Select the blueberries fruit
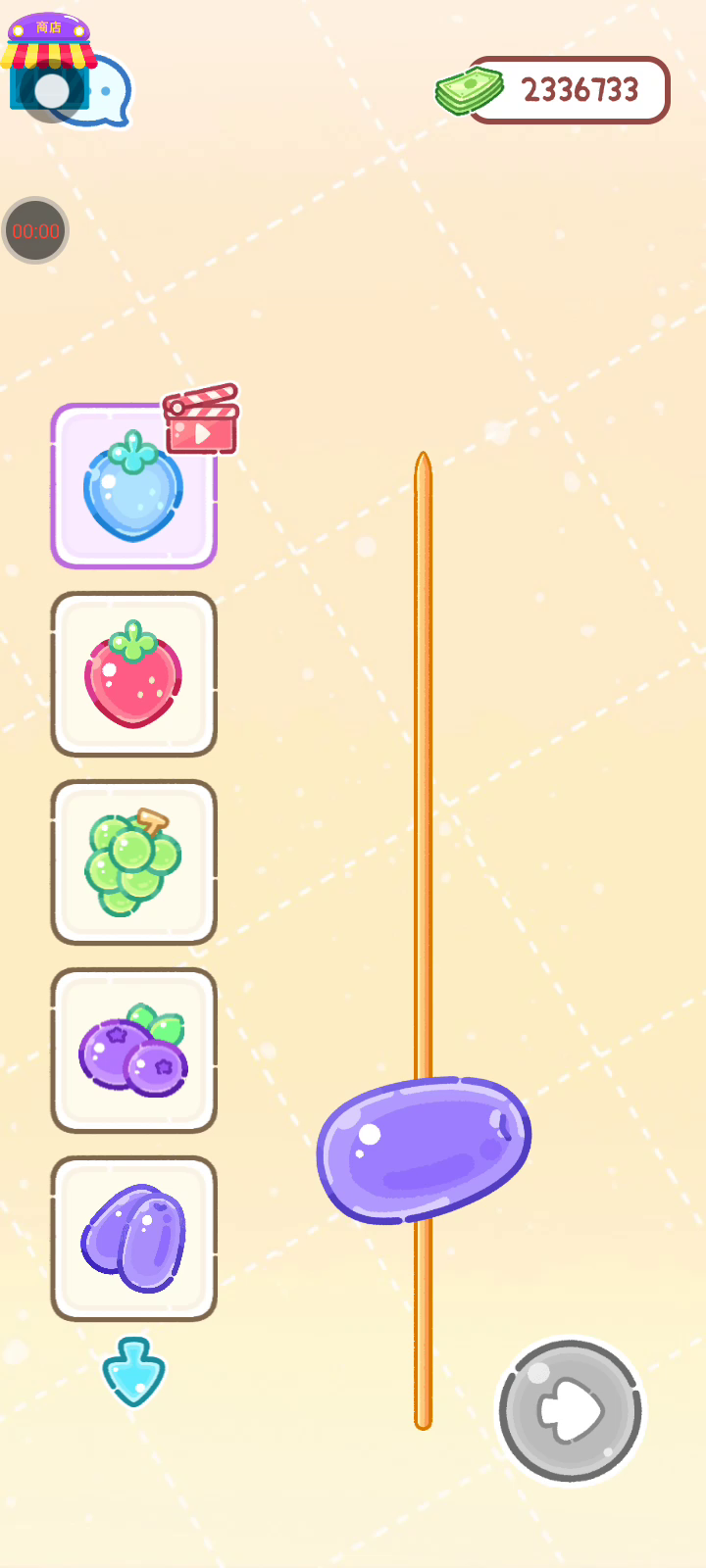 [133, 1051]
